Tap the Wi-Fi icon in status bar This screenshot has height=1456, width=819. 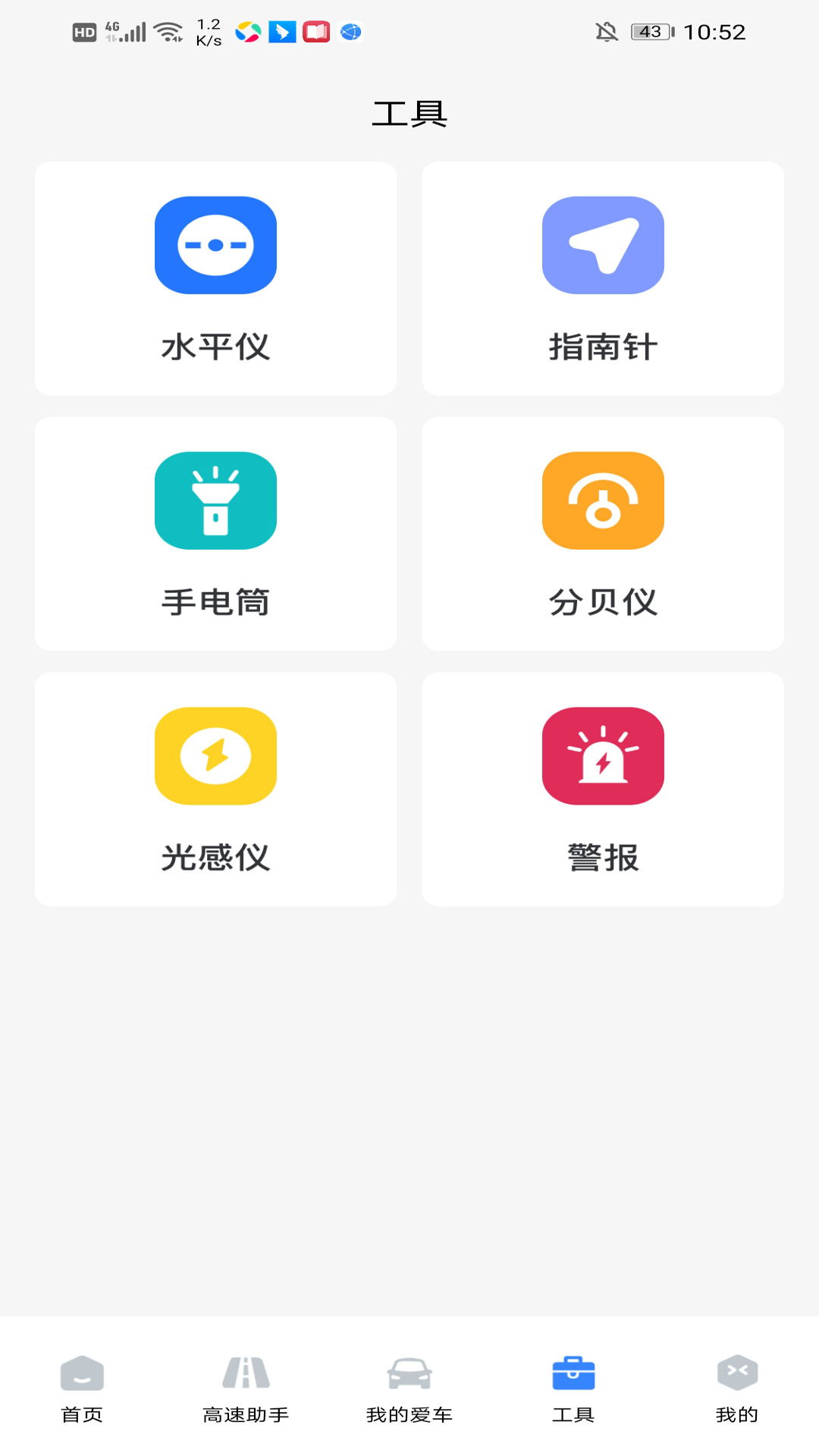tap(167, 30)
